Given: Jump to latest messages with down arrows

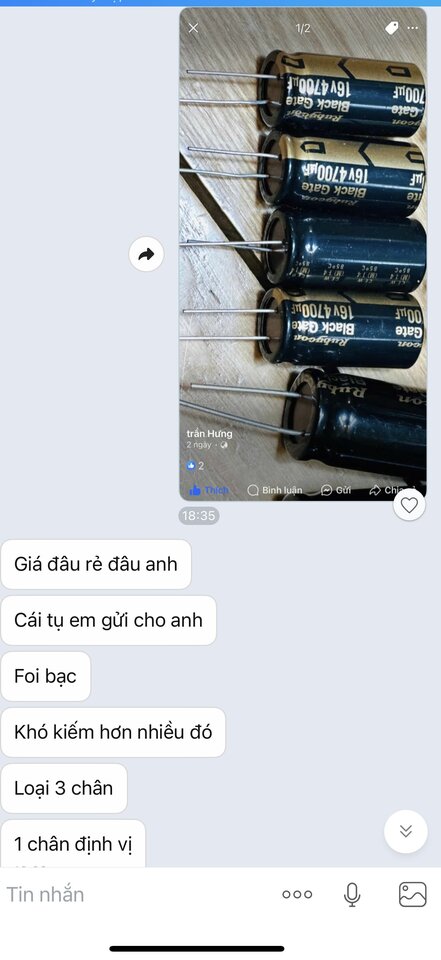Looking at the screenshot, I should coord(405,831).
